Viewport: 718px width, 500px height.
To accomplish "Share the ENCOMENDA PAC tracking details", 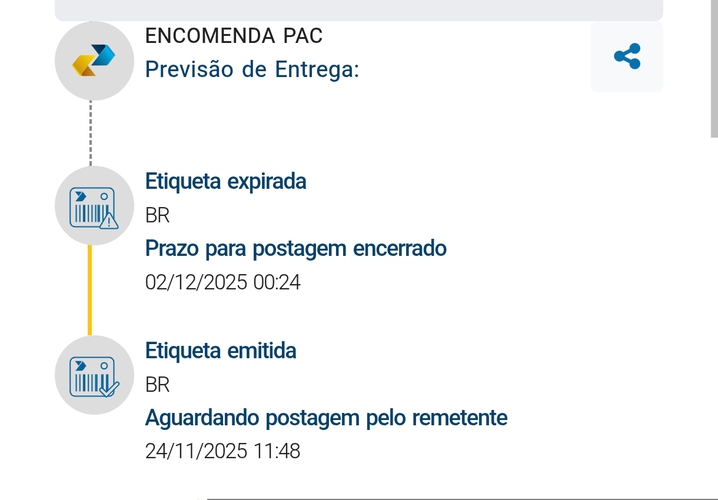I will [627, 57].
